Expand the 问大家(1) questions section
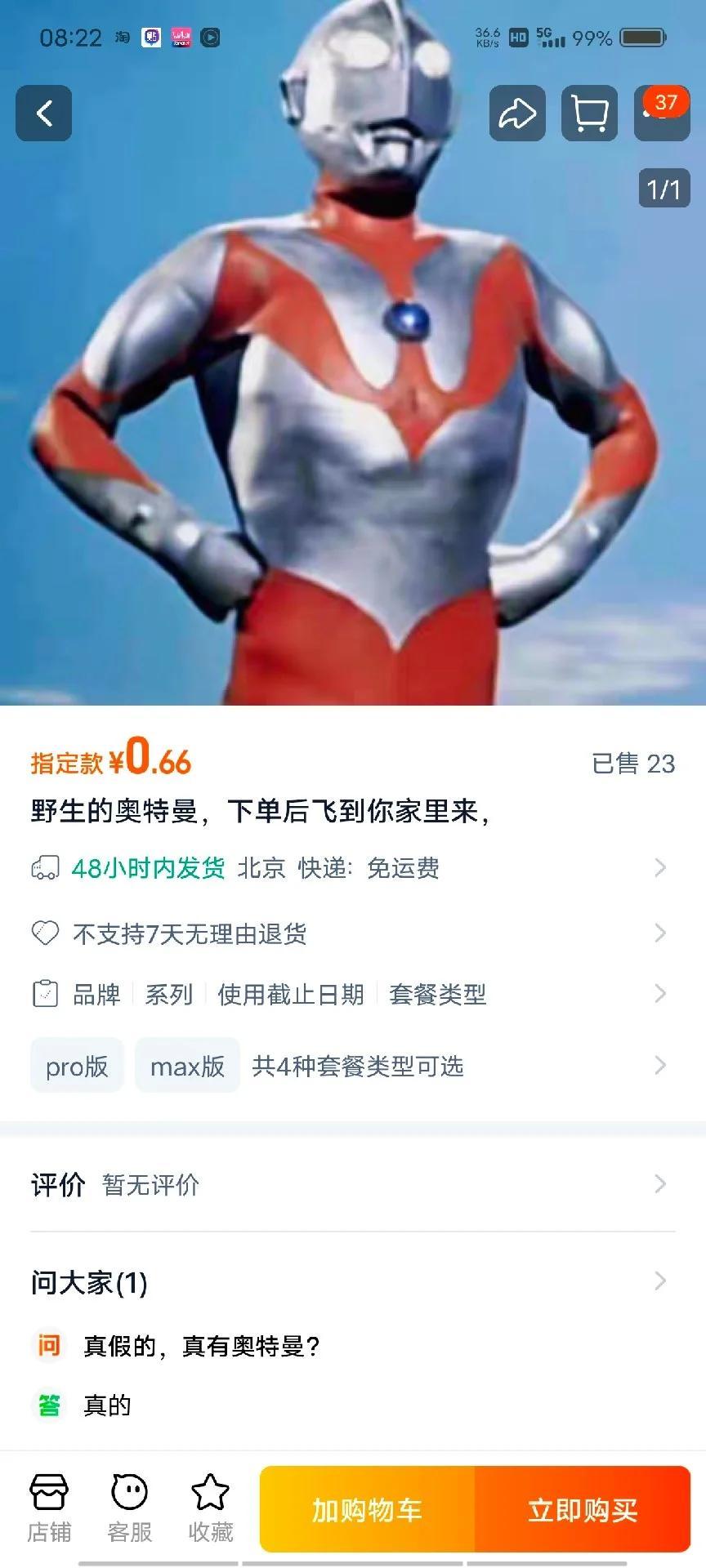Screen dimensions: 706x1568 click(351, 1282)
